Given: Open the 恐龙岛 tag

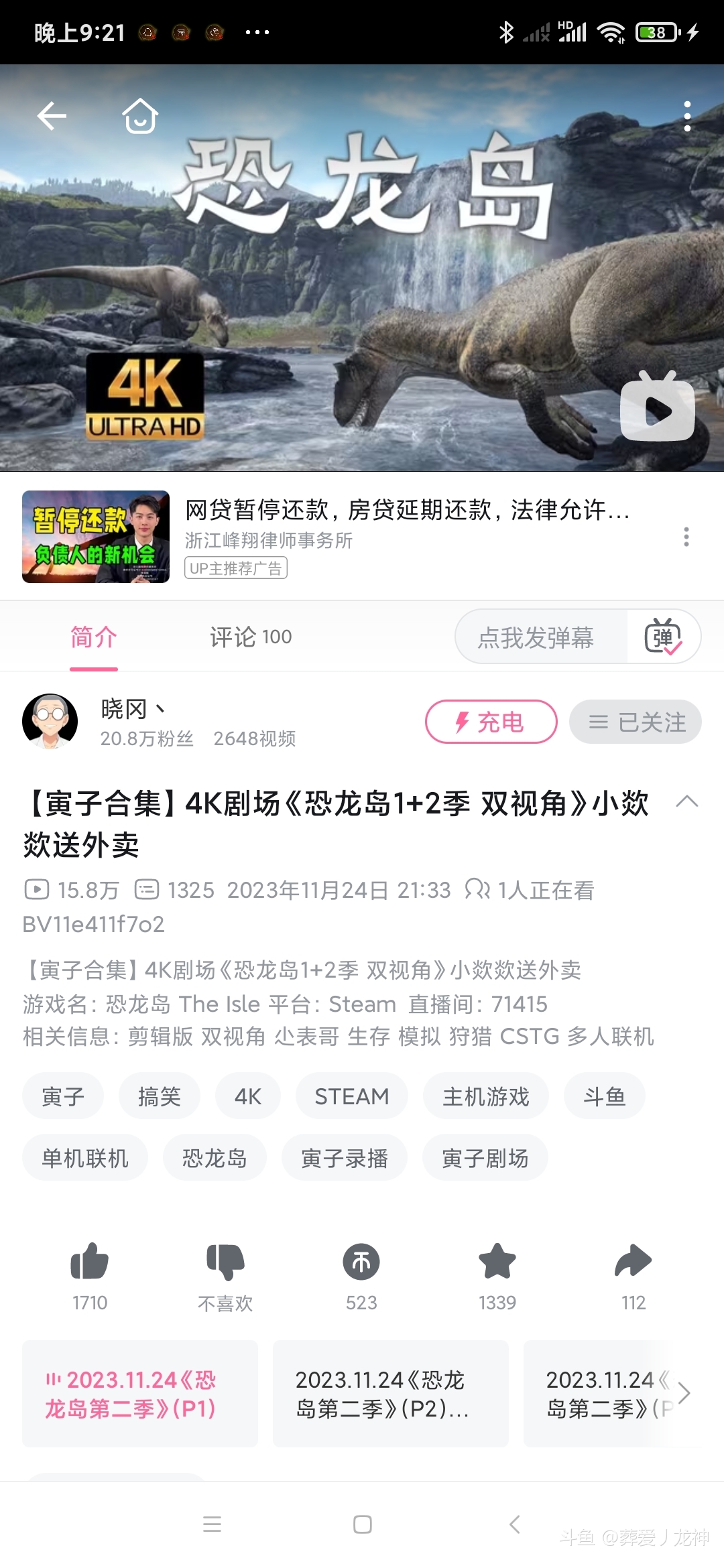Looking at the screenshot, I should coord(215,1157).
